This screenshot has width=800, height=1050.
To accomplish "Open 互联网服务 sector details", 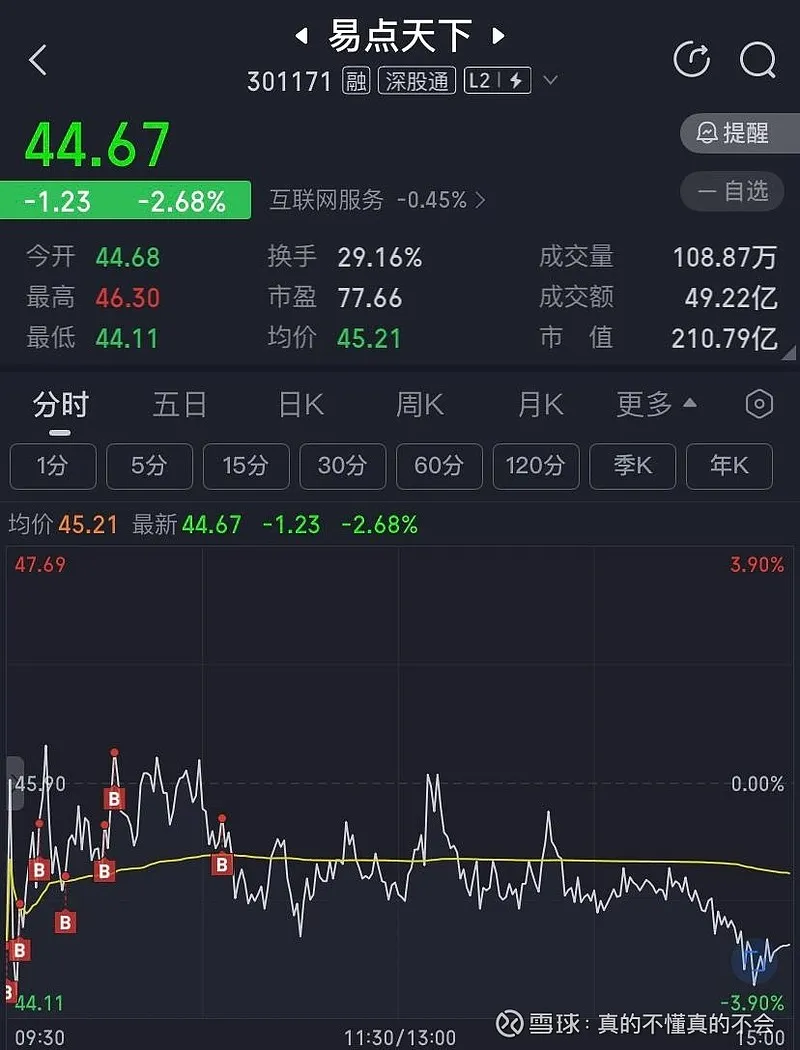I will coord(377,200).
